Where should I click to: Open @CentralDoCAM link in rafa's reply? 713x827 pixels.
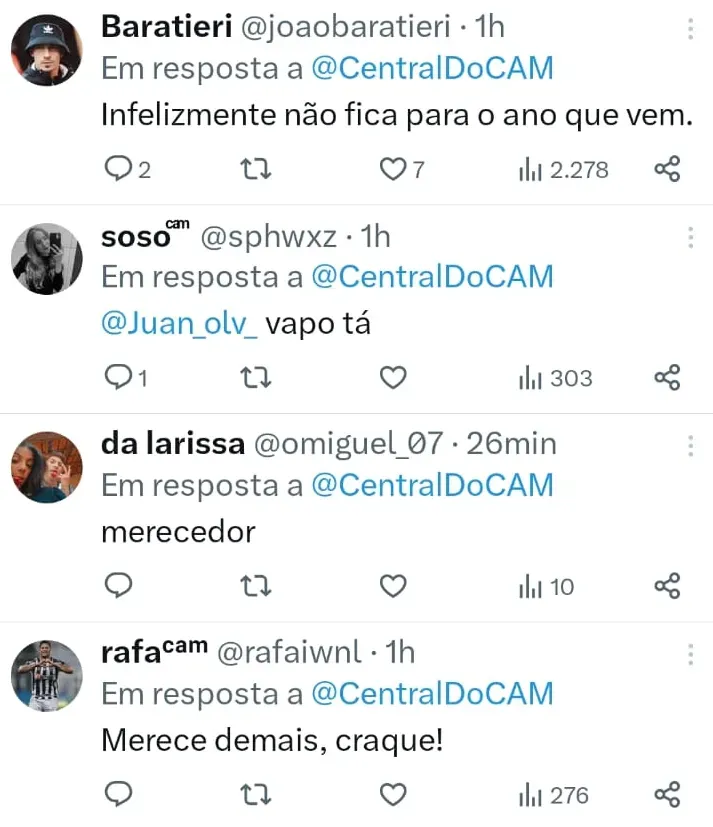[x=432, y=693]
